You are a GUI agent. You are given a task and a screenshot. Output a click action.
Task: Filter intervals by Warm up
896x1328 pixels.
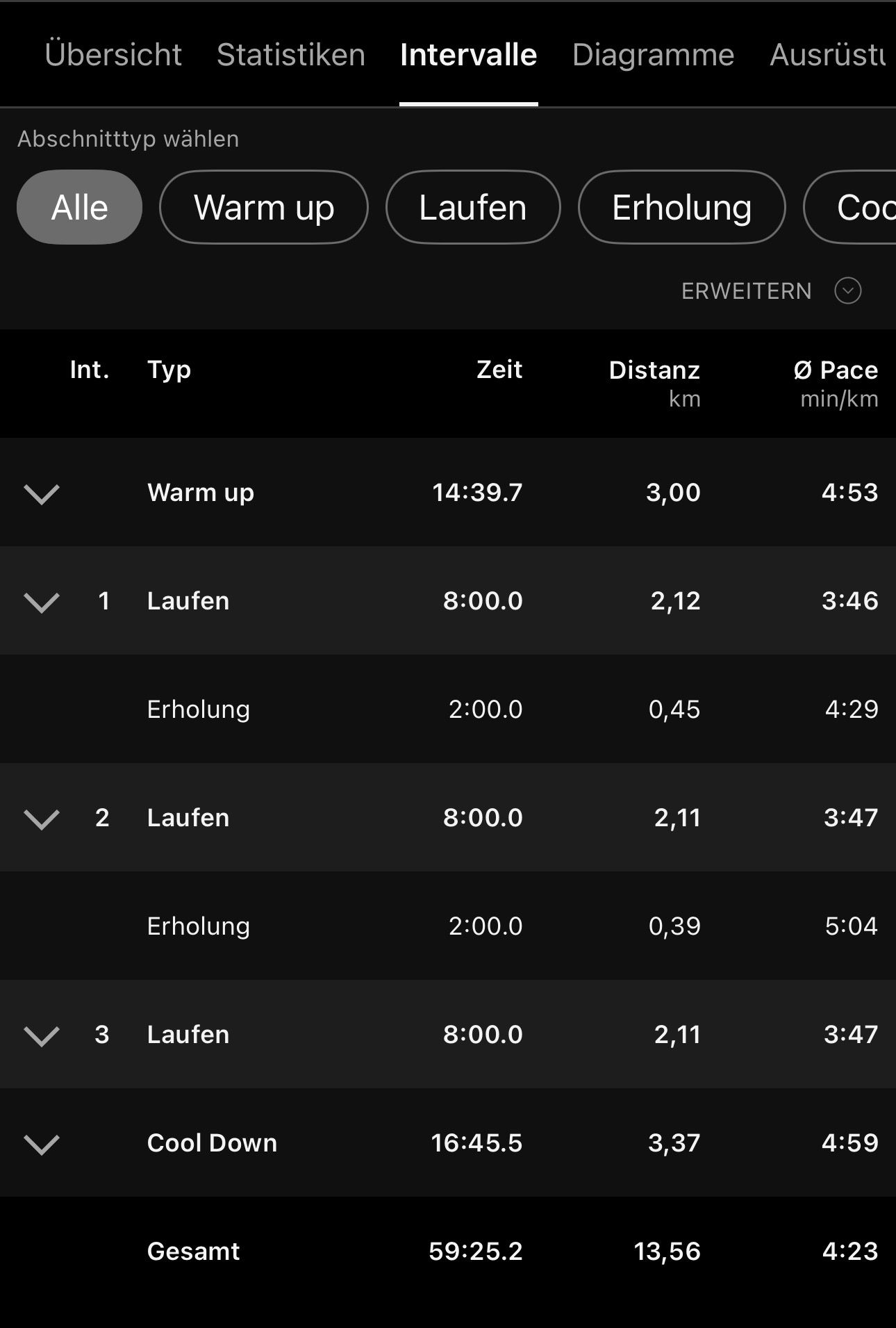(x=264, y=207)
